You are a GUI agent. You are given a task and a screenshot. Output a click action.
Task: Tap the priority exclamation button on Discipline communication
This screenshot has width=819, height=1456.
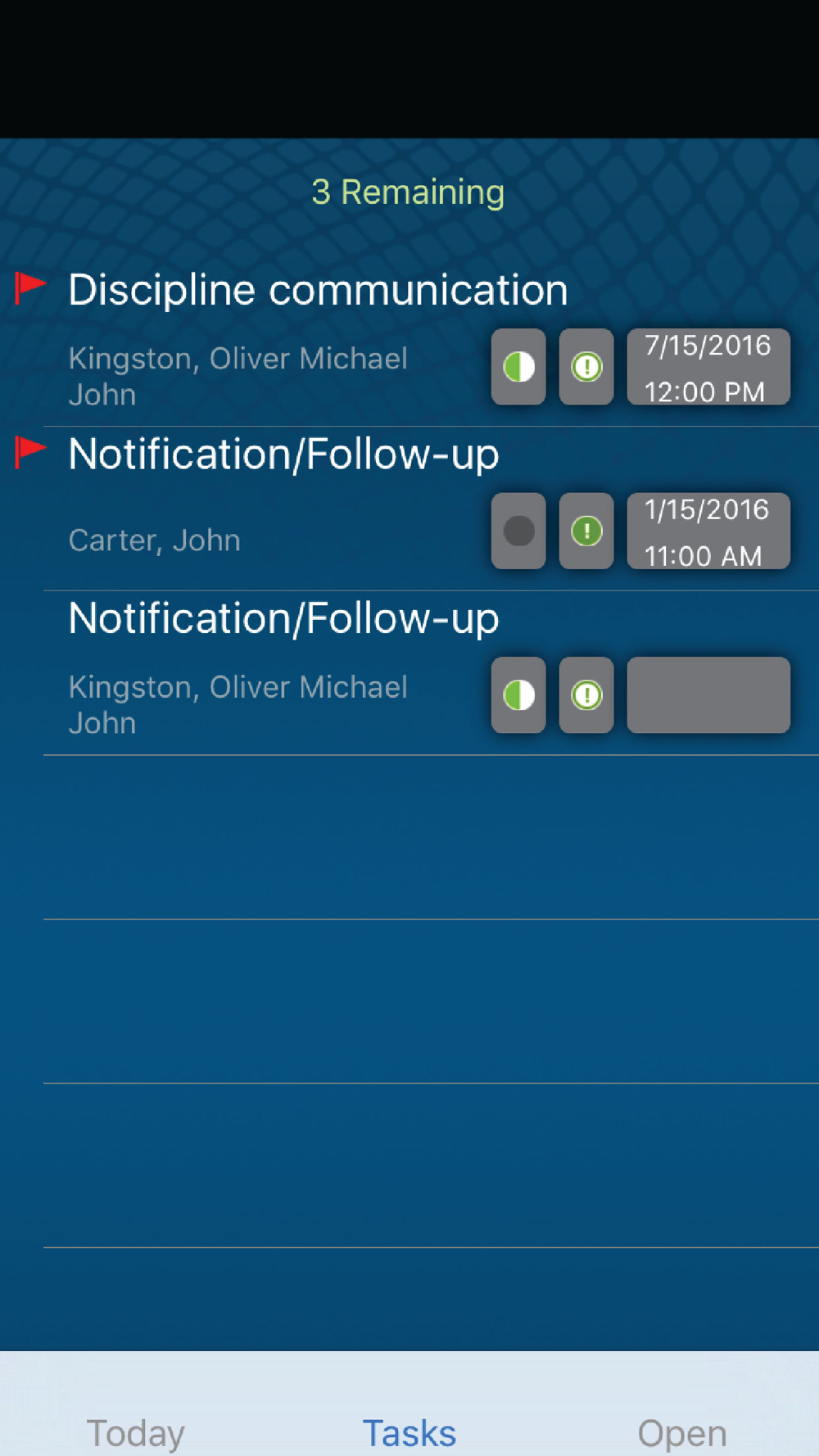pos(586,367)
